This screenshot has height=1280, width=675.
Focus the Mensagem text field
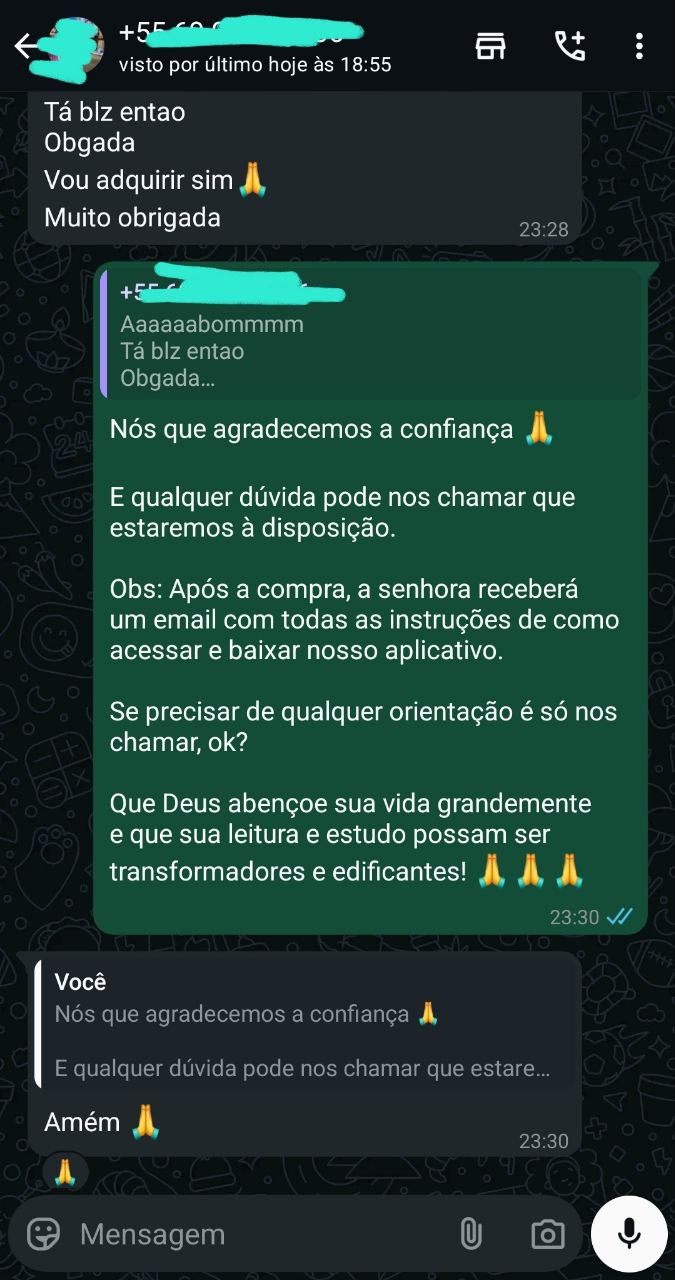click(x=260, y=1234)
